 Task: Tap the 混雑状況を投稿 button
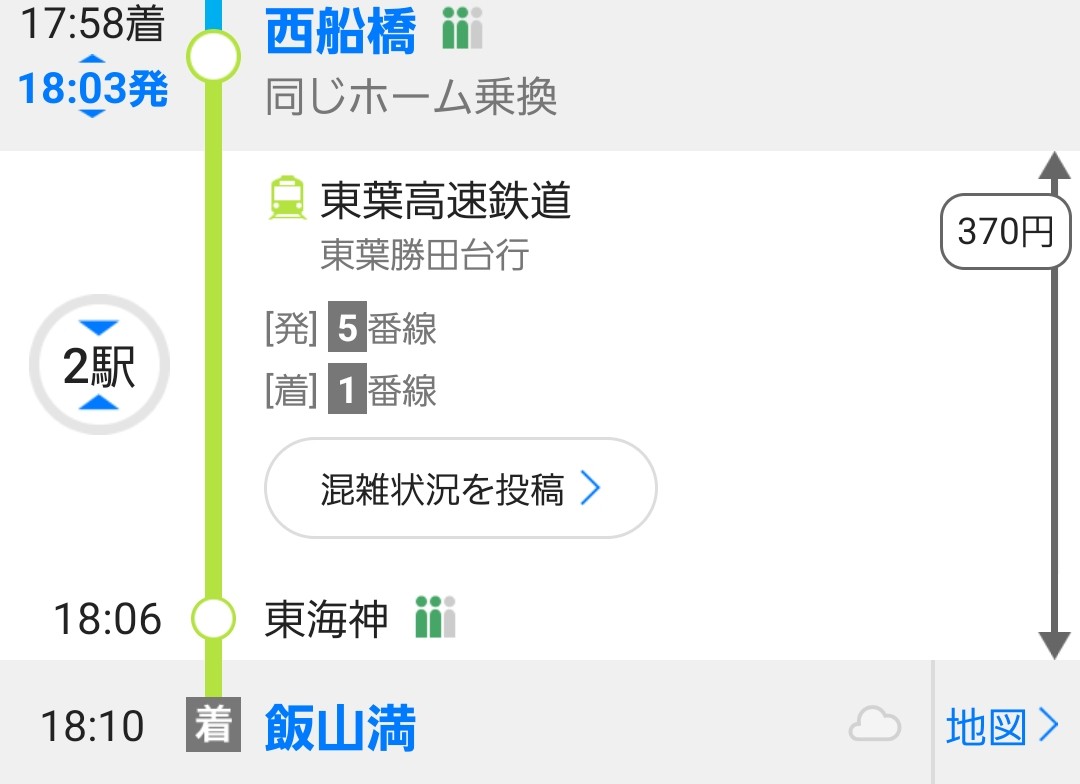click(x=460, y=489)
